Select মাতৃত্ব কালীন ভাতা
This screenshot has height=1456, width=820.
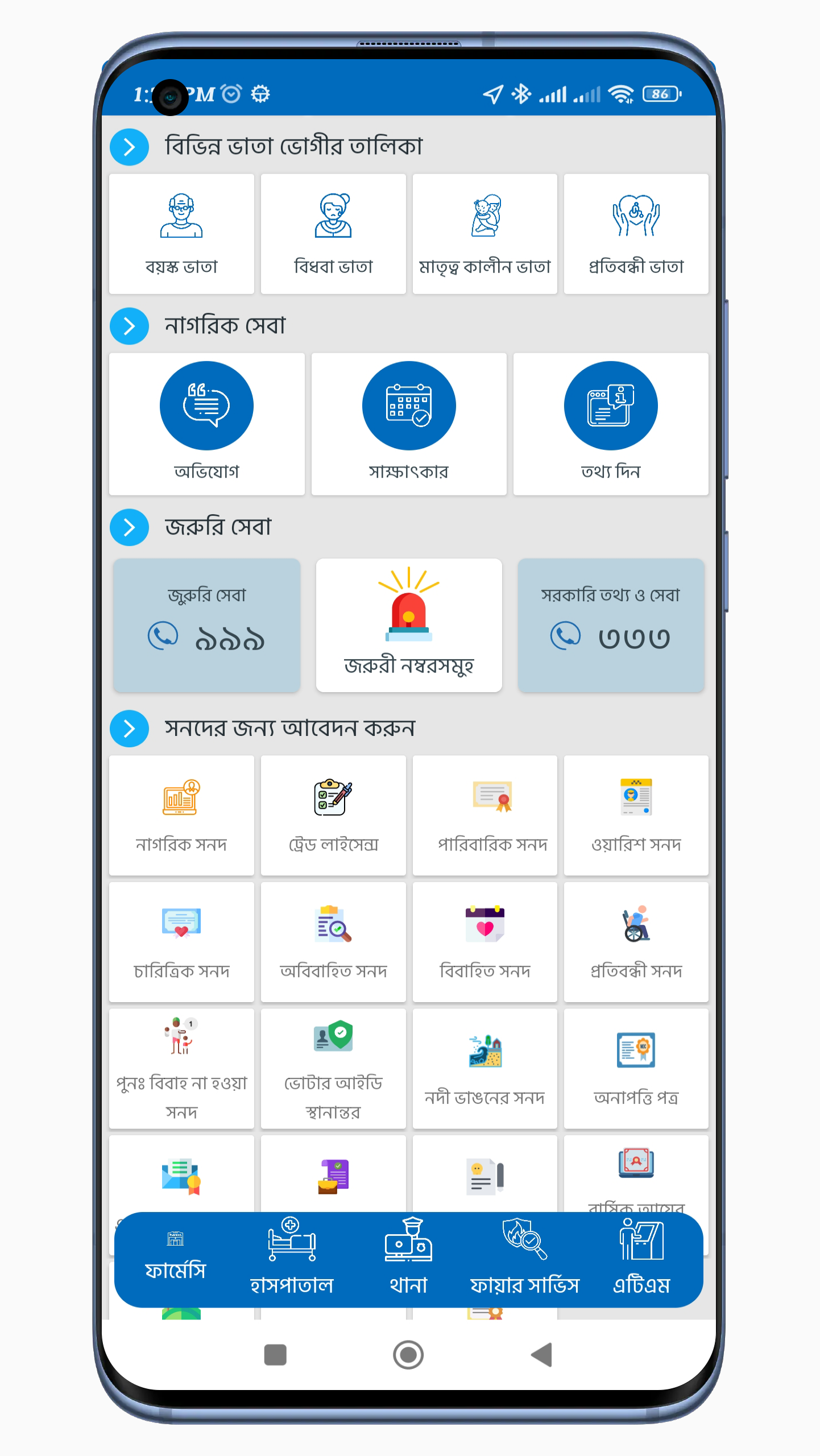pos(484,234)
